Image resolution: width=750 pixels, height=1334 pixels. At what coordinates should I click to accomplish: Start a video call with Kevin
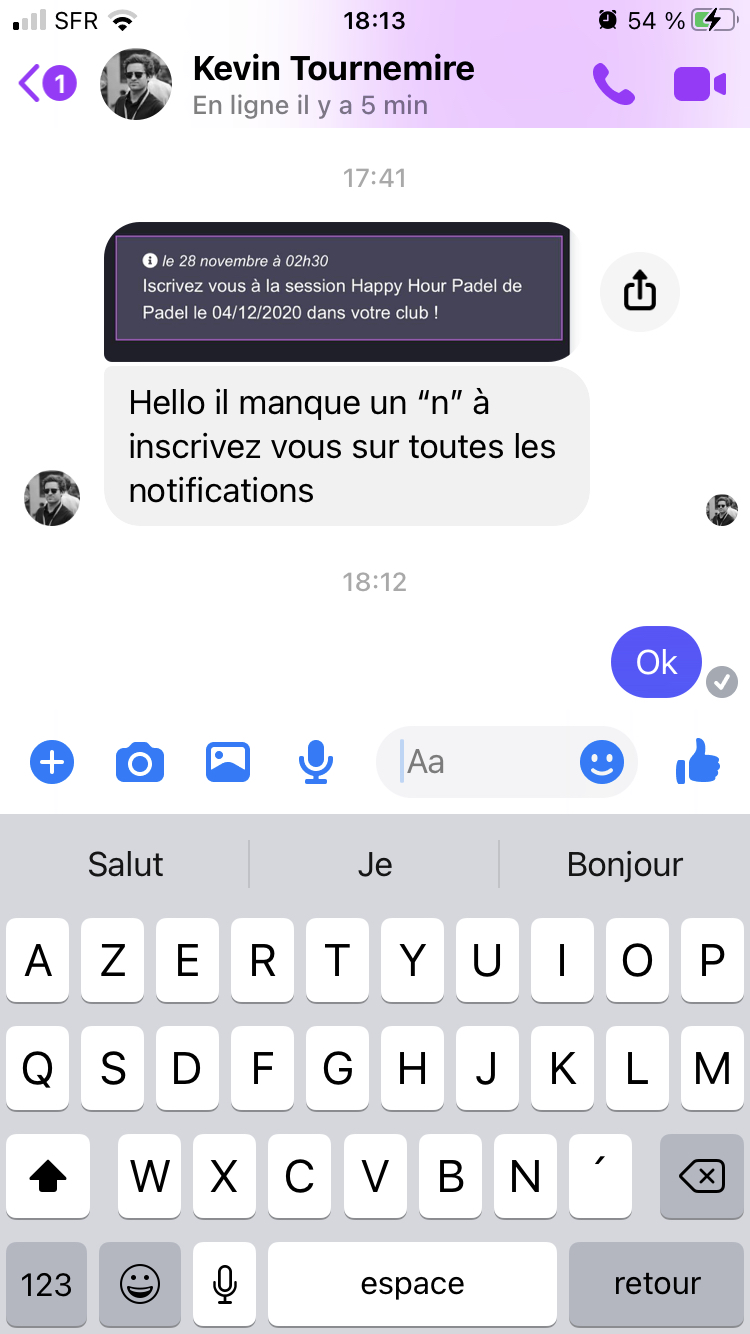pos(699,85)
